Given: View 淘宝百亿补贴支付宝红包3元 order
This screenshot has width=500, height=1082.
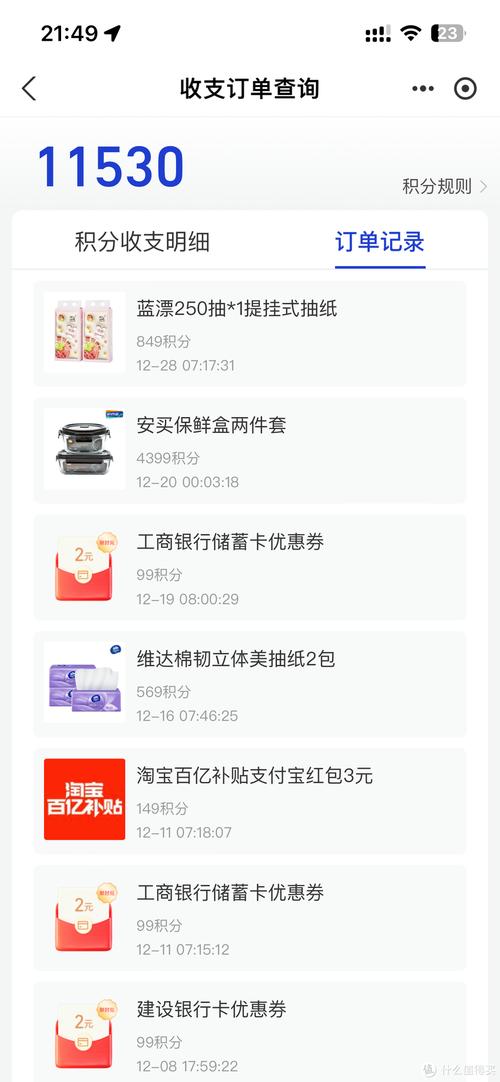Looking at the screenshot, I should [x=250, y=800].
